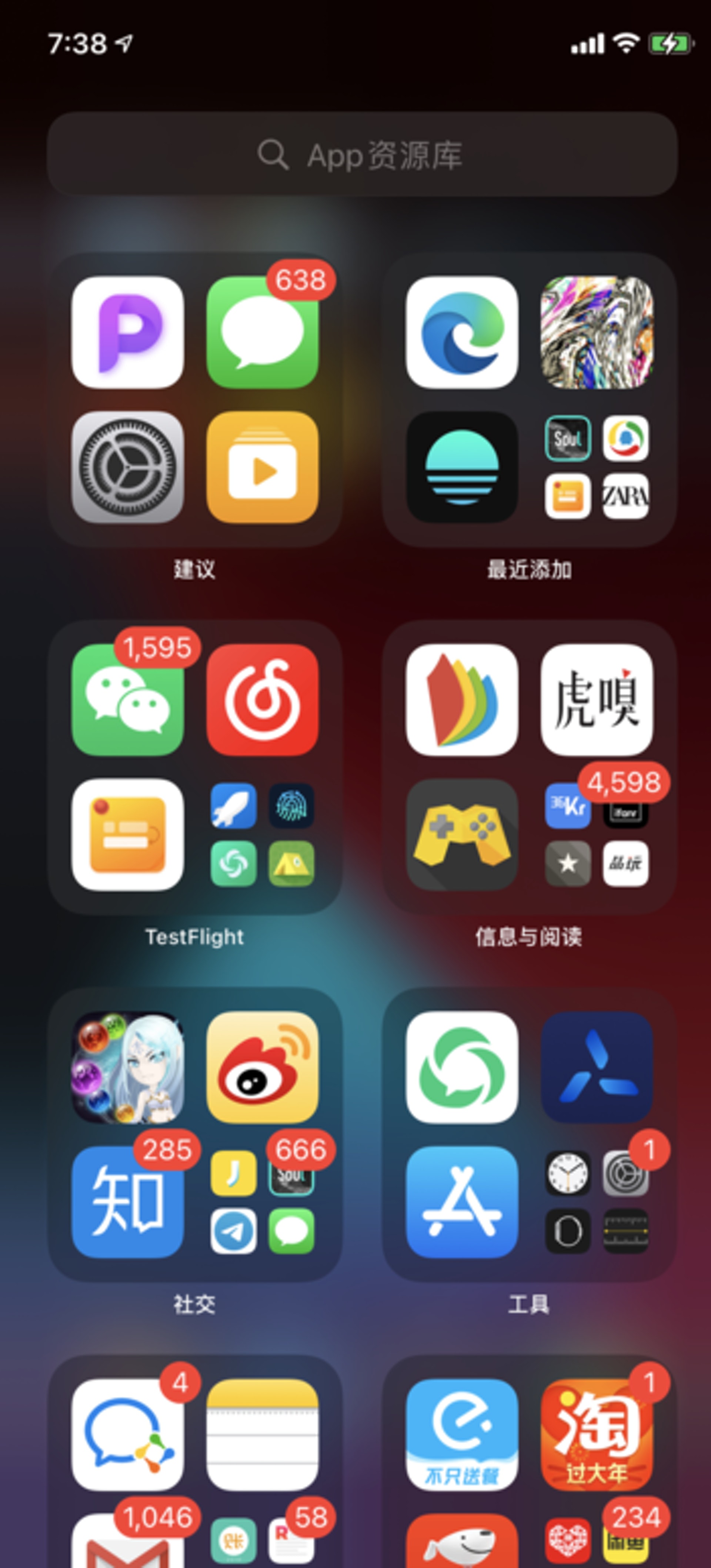Open the purple P app
Viewport: 711px width, 1568px height.
tap(127, 332)
